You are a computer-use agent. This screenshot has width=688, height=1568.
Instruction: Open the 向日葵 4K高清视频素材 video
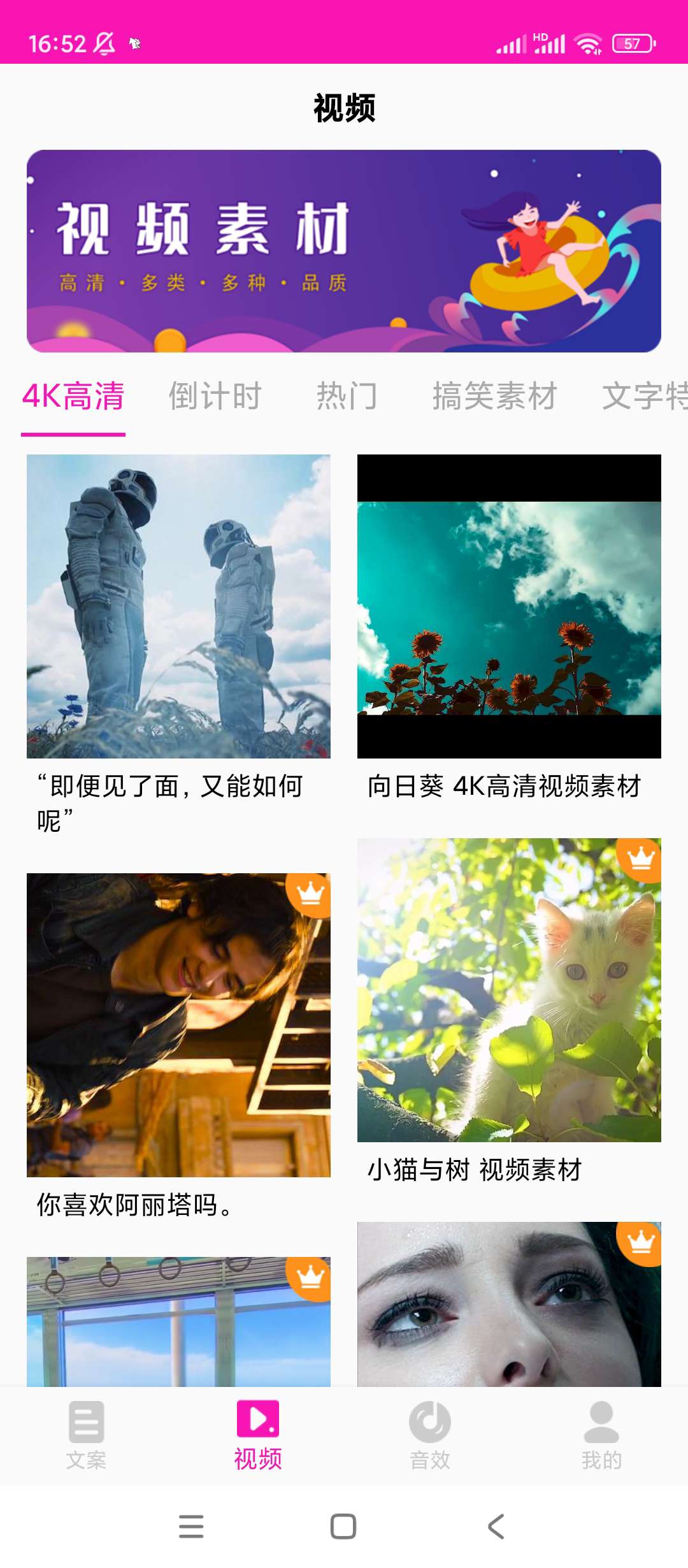pos(509,606)
